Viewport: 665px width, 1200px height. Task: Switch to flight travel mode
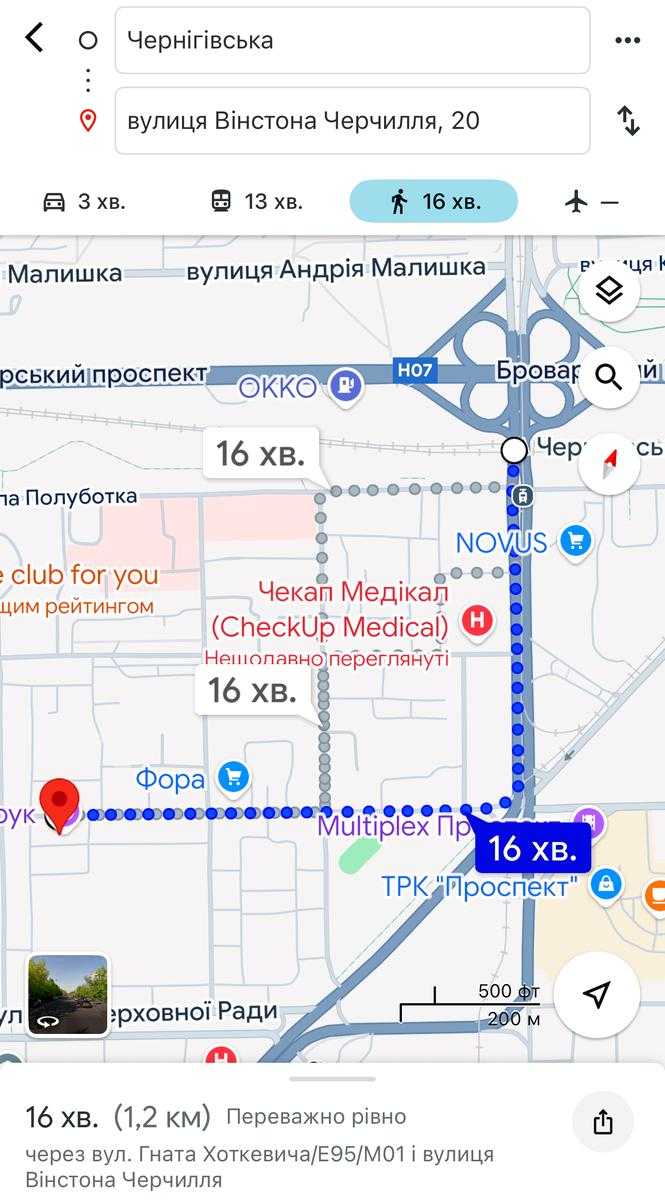pyautogui.click(x=591, y=202)
